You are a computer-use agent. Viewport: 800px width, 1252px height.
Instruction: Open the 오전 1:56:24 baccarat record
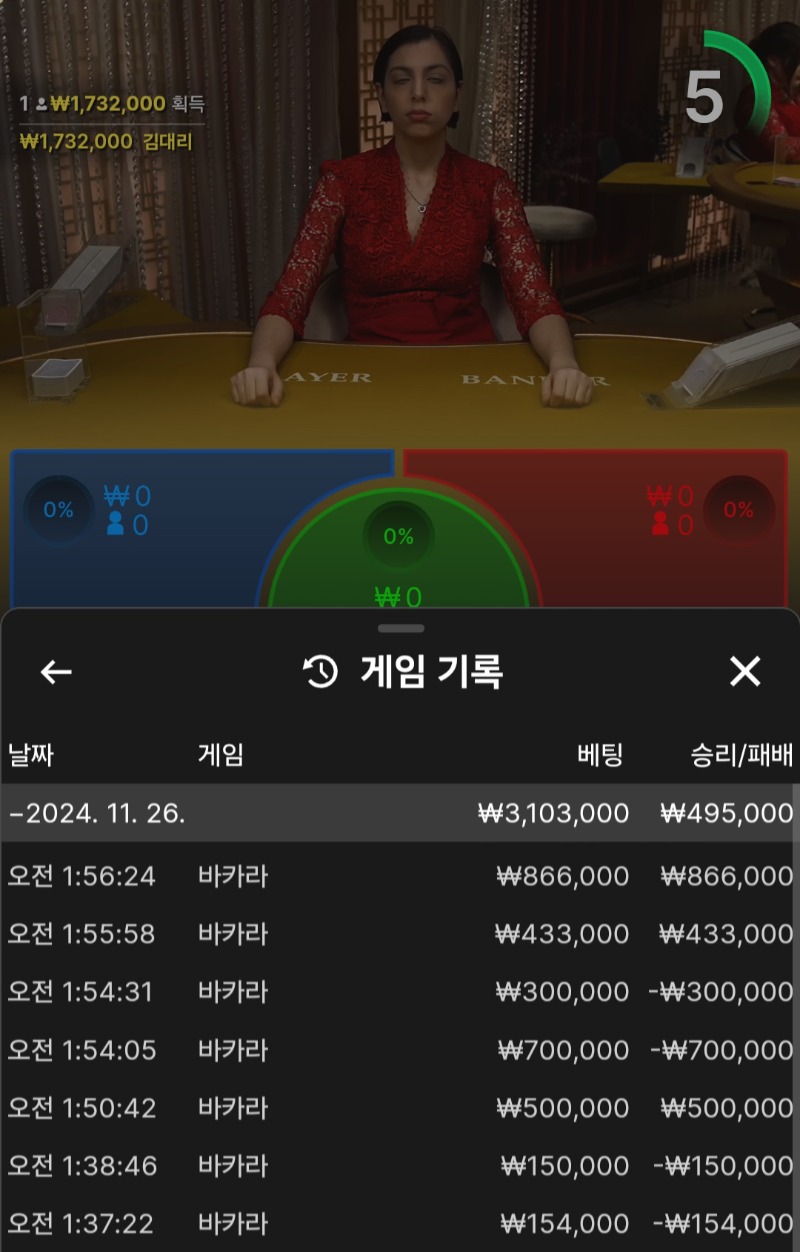[398, 877]
